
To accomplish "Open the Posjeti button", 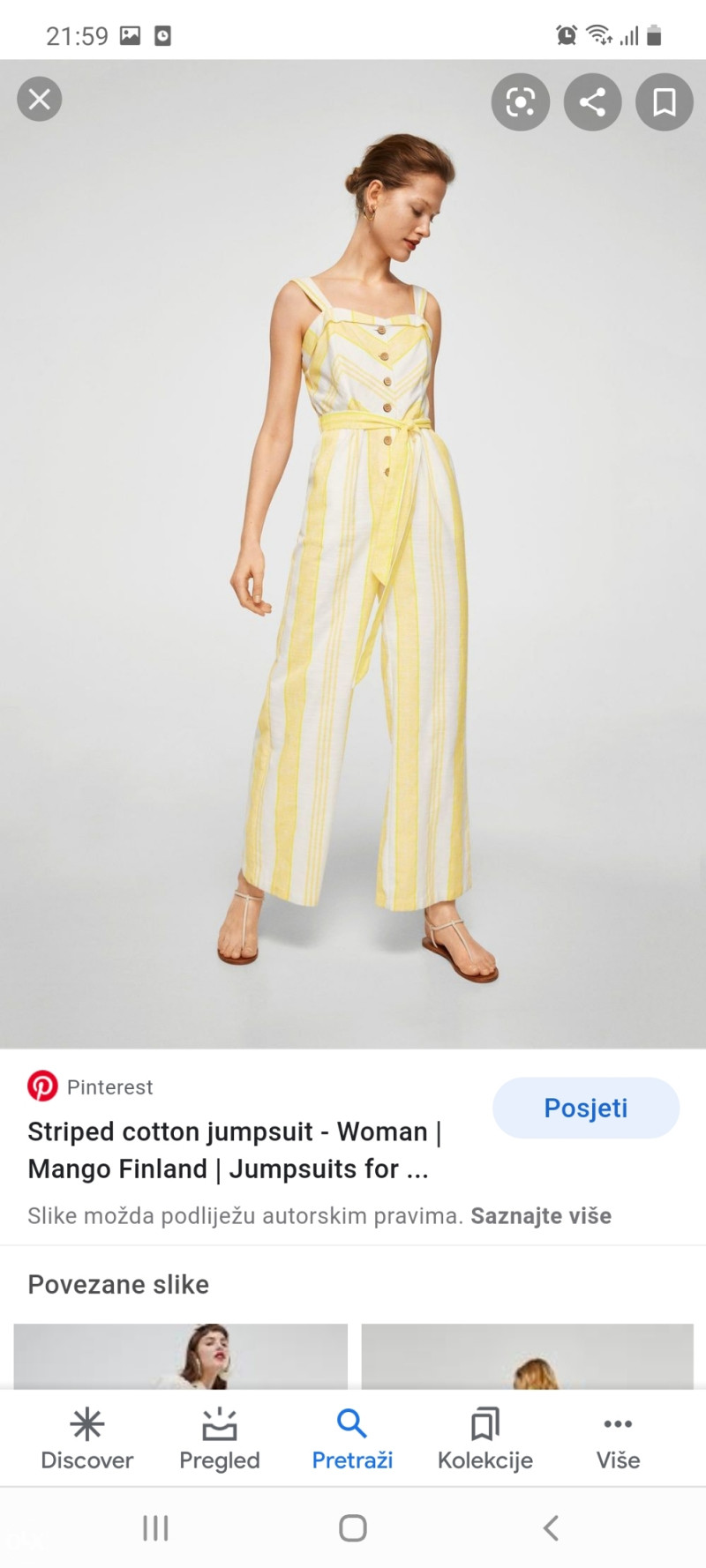I will pyautogui.click(x=586, y=1108).
